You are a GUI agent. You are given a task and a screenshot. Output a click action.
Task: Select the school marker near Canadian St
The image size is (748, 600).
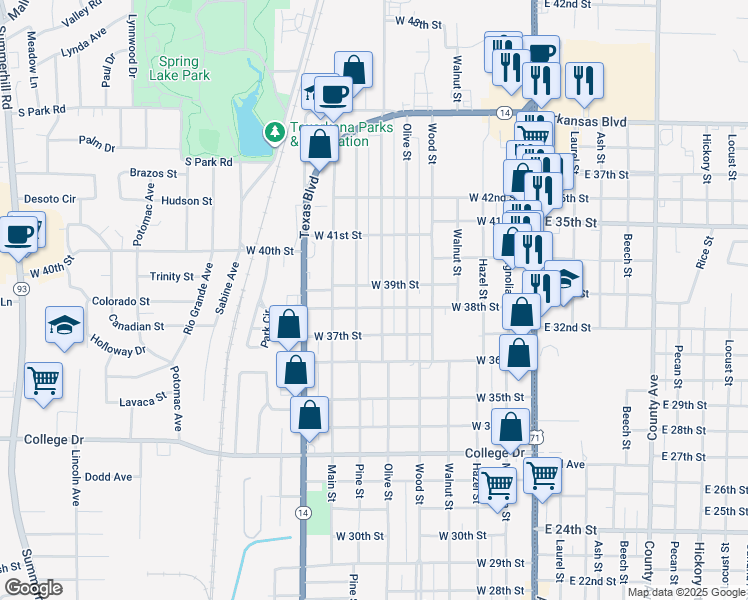point(64,326)
